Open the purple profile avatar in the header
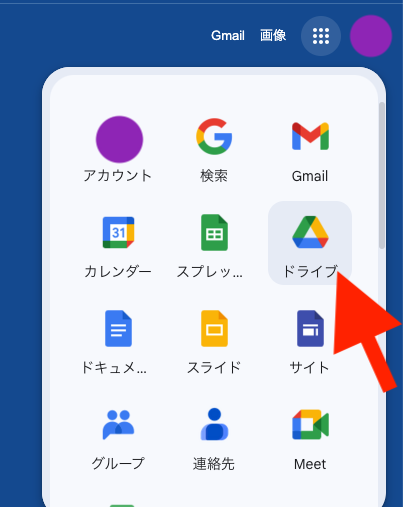Screen dimensions: 403x507 pyautogui.click(x=371, y=36)
